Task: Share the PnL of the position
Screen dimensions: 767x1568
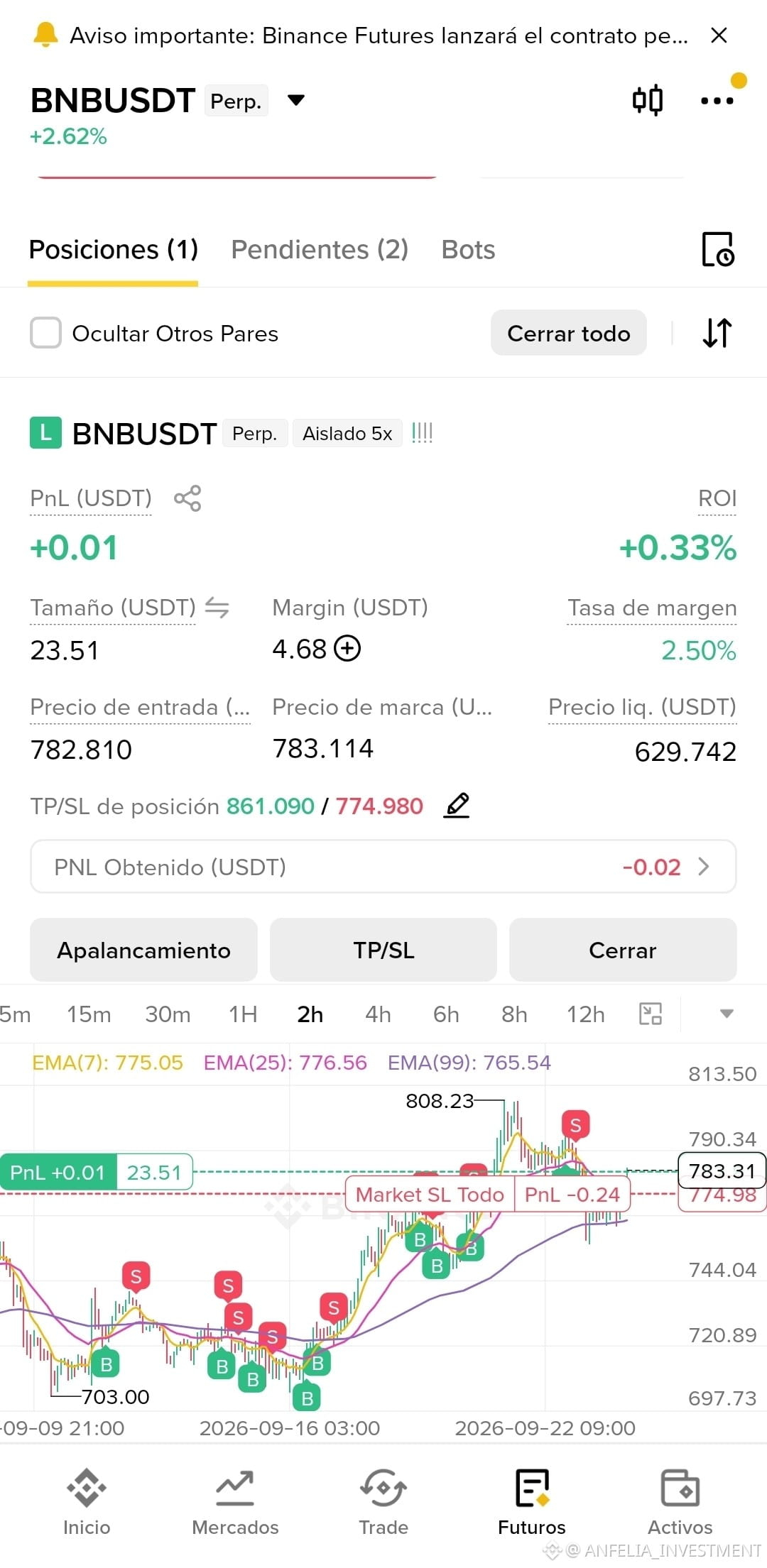Action: pos(187,498)
